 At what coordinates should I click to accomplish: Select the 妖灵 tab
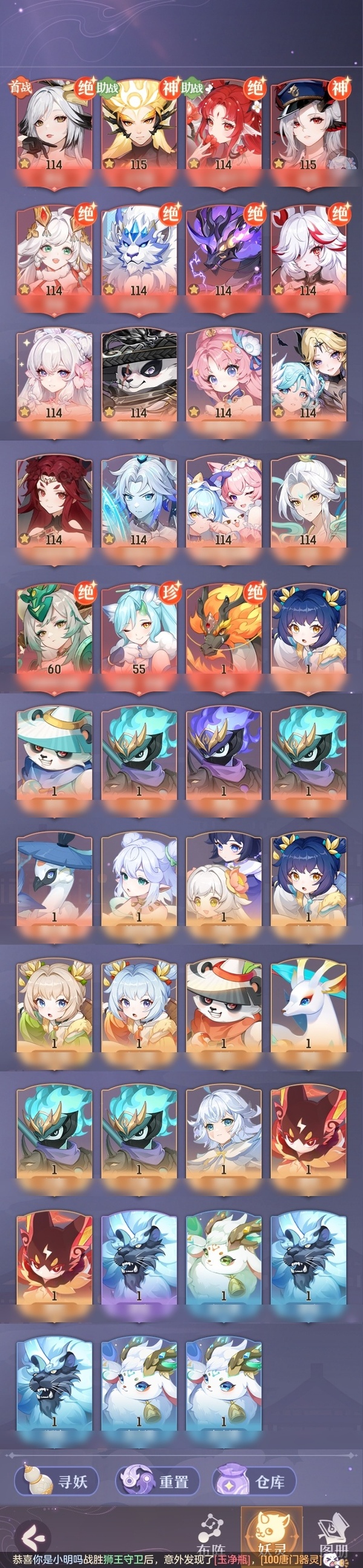[271, 1537]
